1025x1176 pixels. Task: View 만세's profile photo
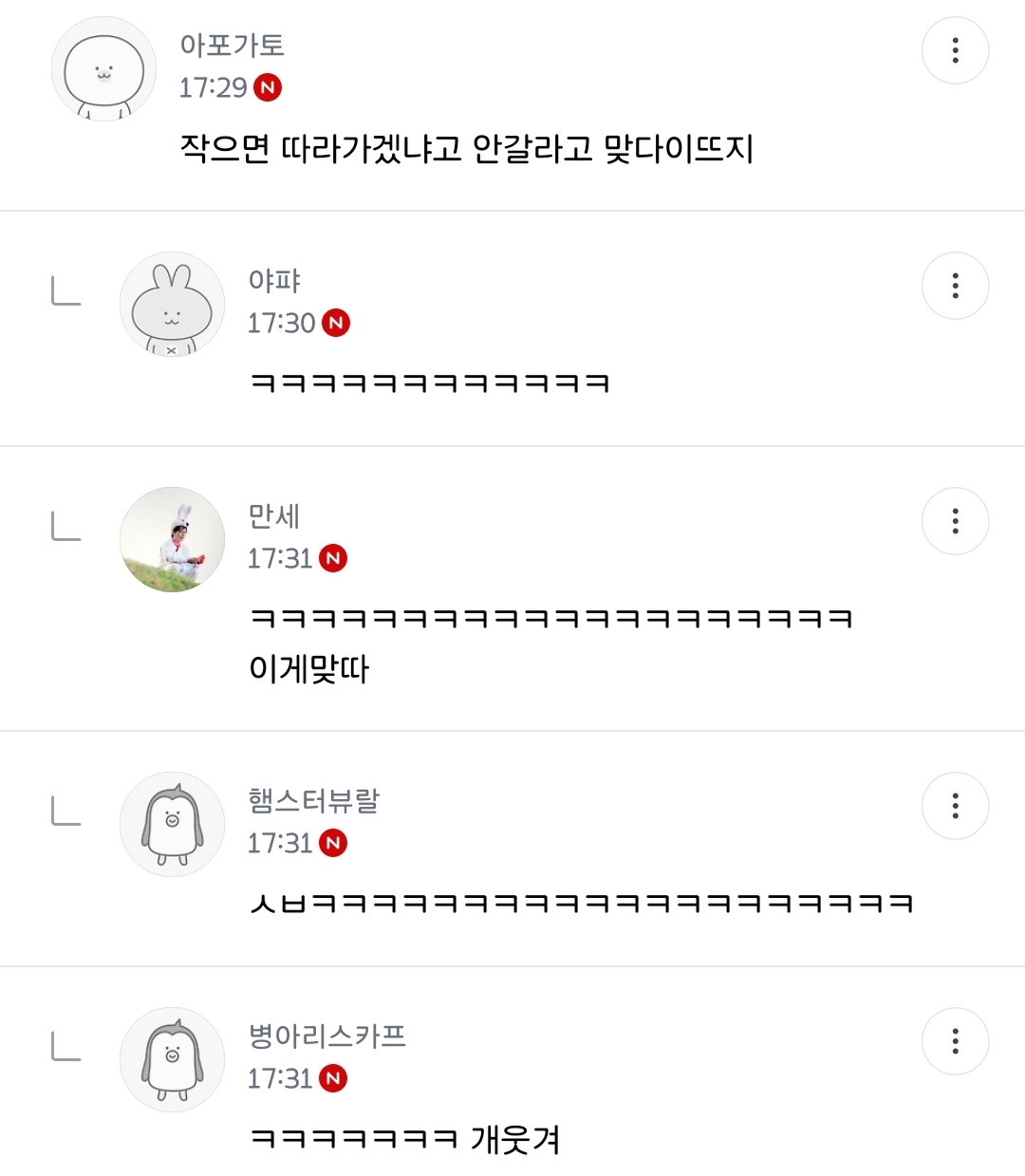click(172, 540)
